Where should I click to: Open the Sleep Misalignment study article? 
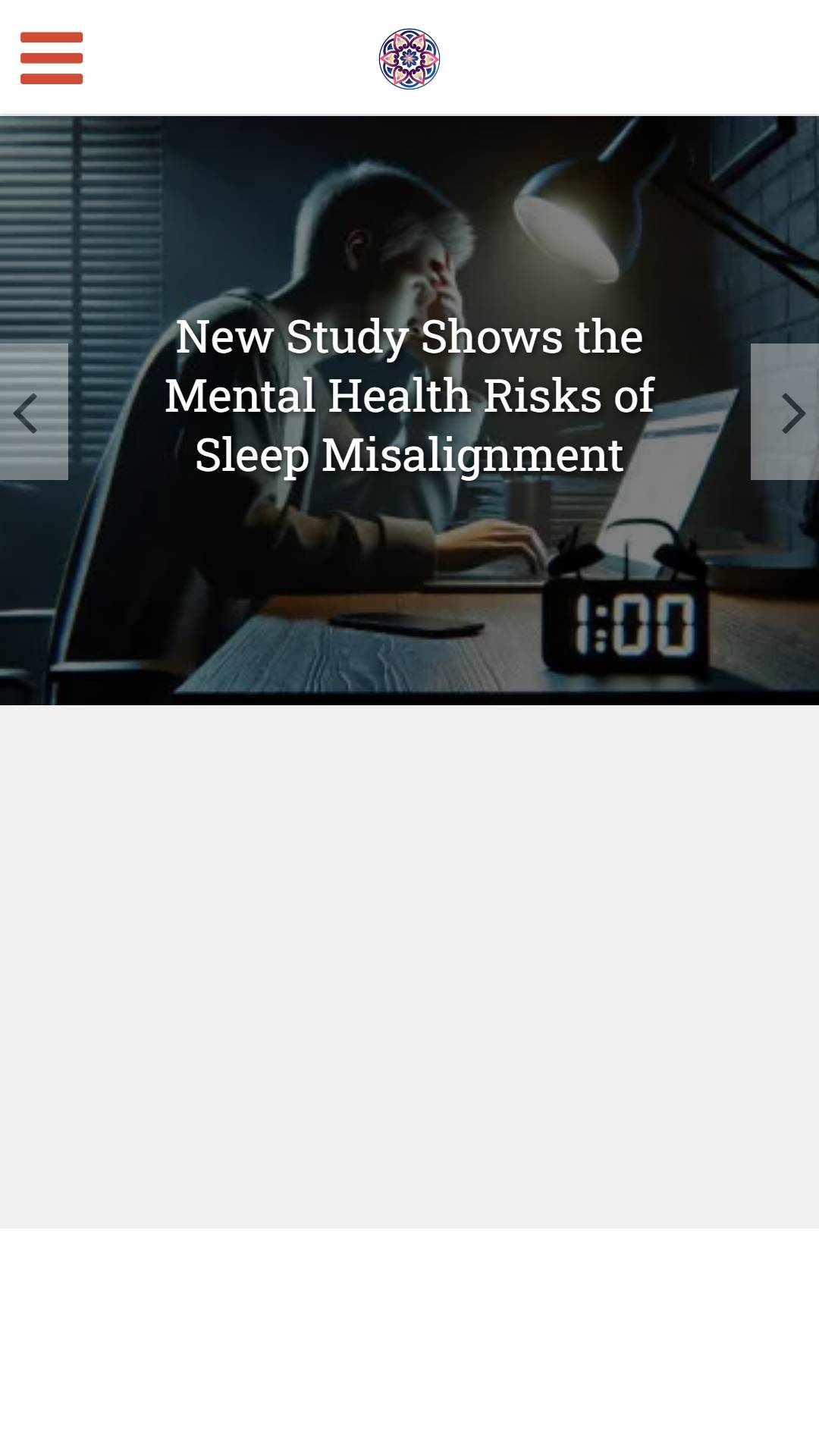coord(409,395)
